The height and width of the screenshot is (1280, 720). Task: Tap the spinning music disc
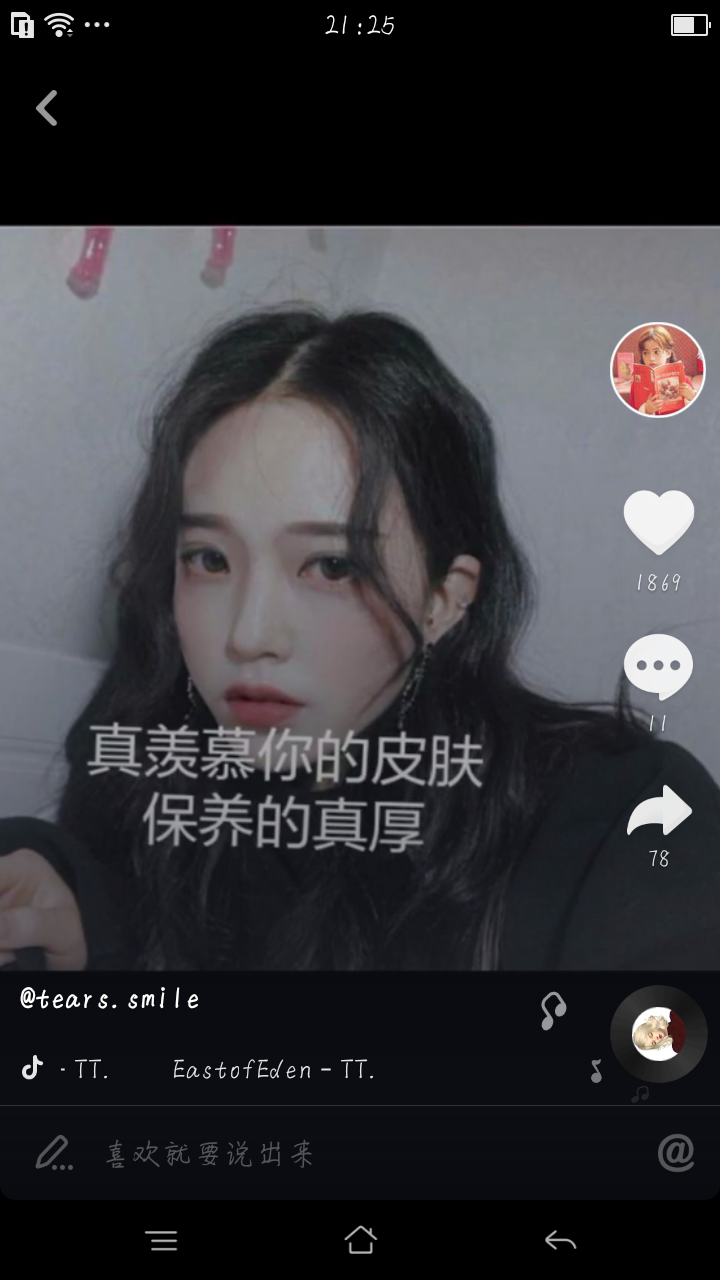[x=658, y=1034]
